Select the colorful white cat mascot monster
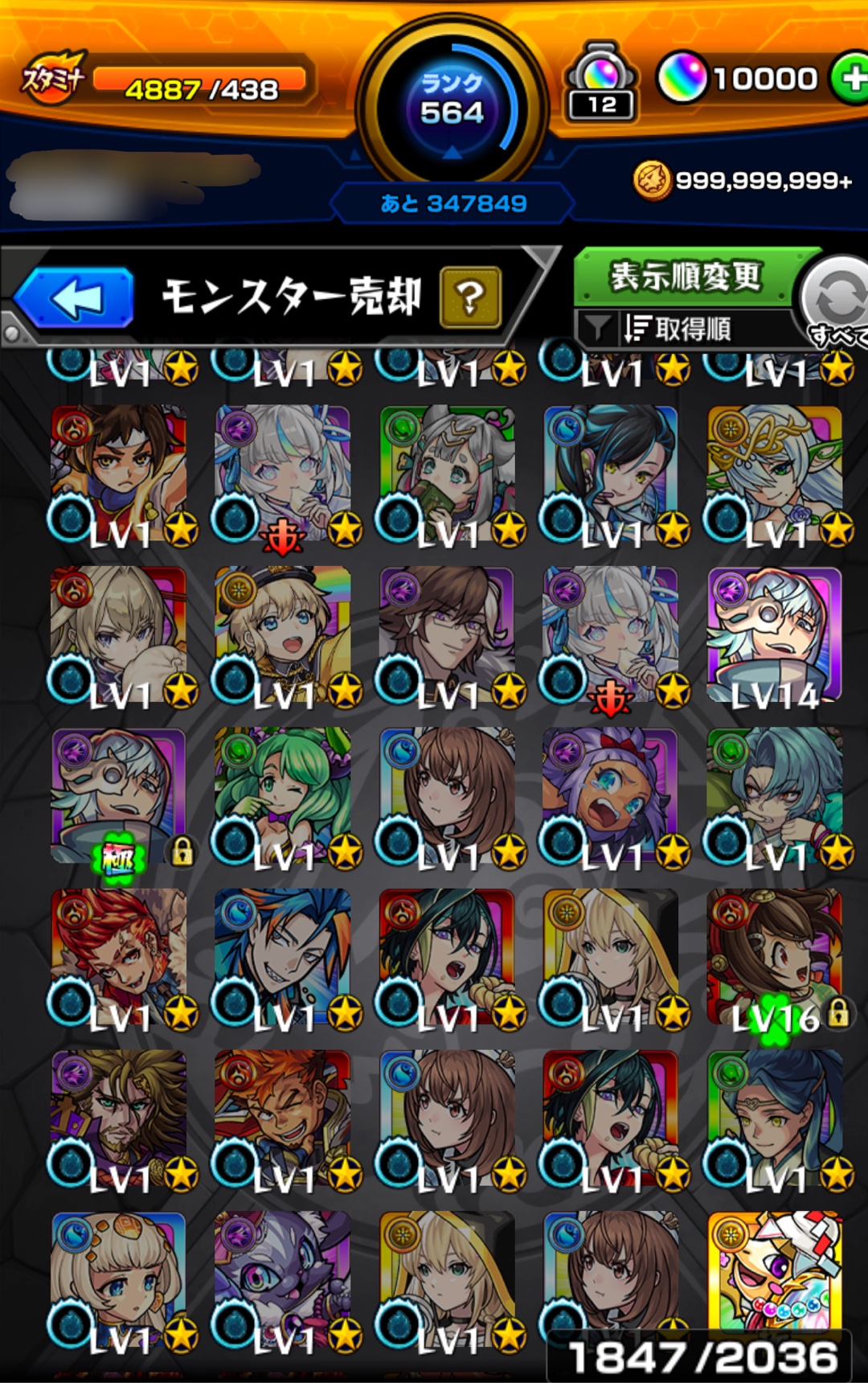 point(774,1270)
